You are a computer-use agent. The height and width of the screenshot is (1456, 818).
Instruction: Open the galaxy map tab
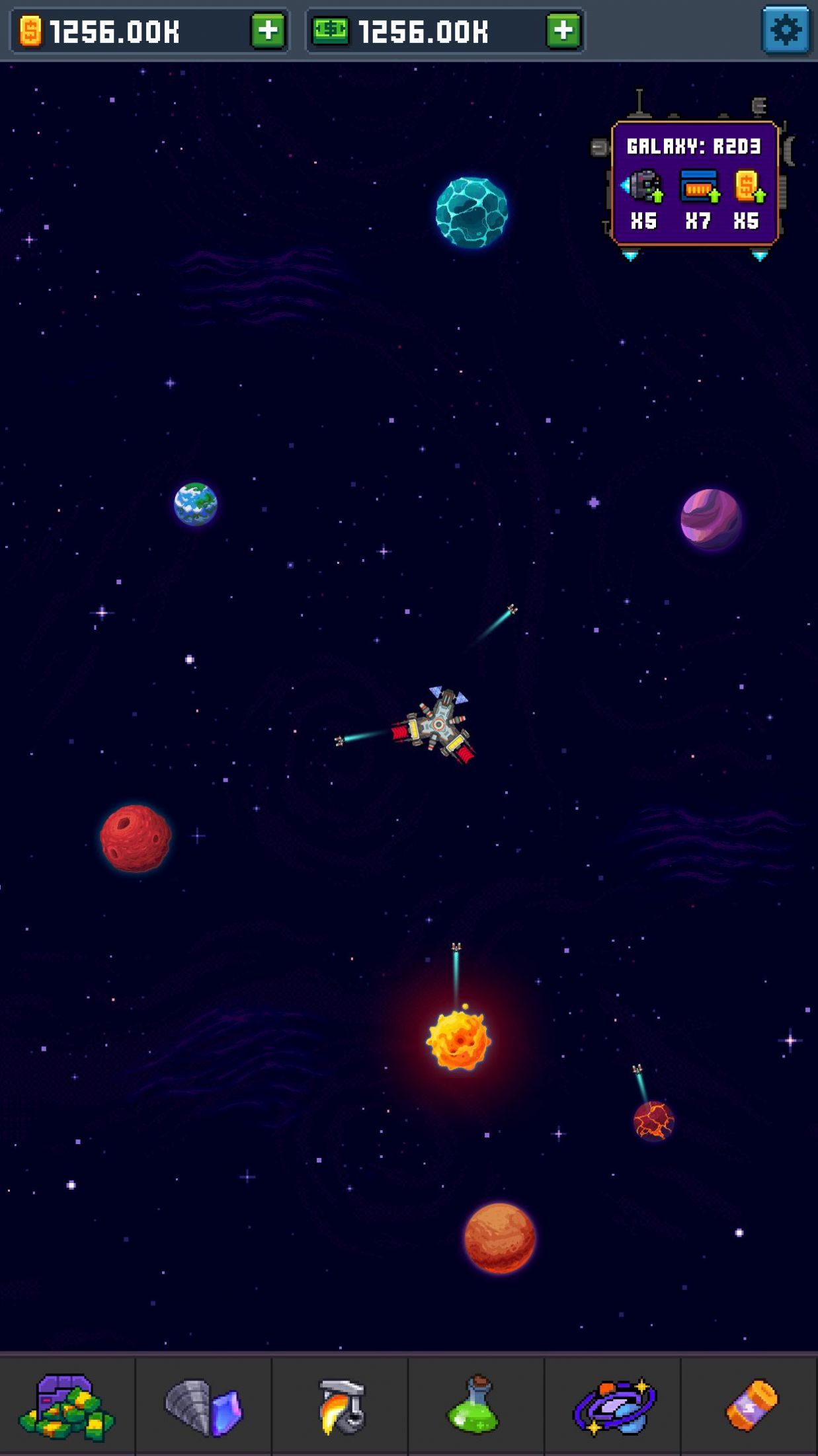click(613, 1405)
